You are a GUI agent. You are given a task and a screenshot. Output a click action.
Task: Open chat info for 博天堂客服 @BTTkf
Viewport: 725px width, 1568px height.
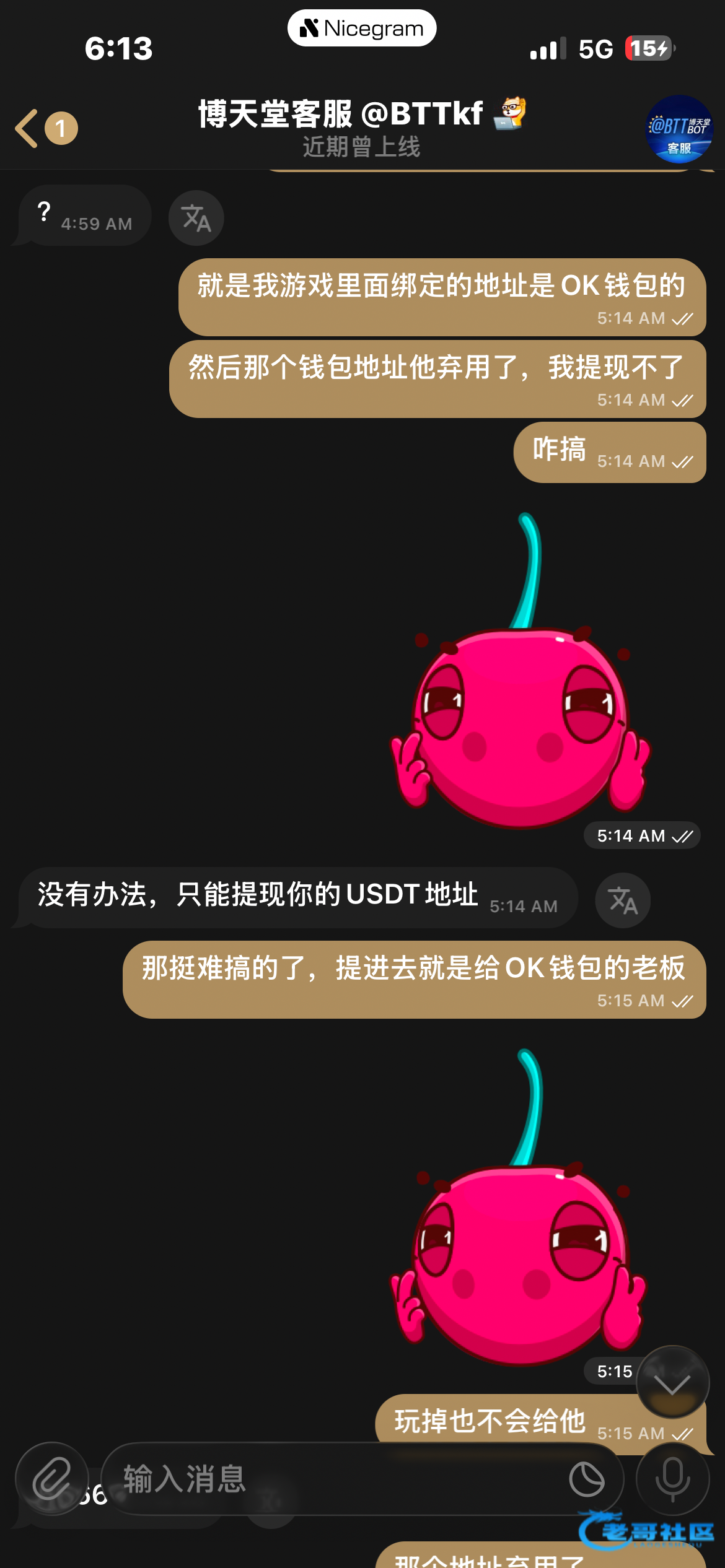(361, 127)
